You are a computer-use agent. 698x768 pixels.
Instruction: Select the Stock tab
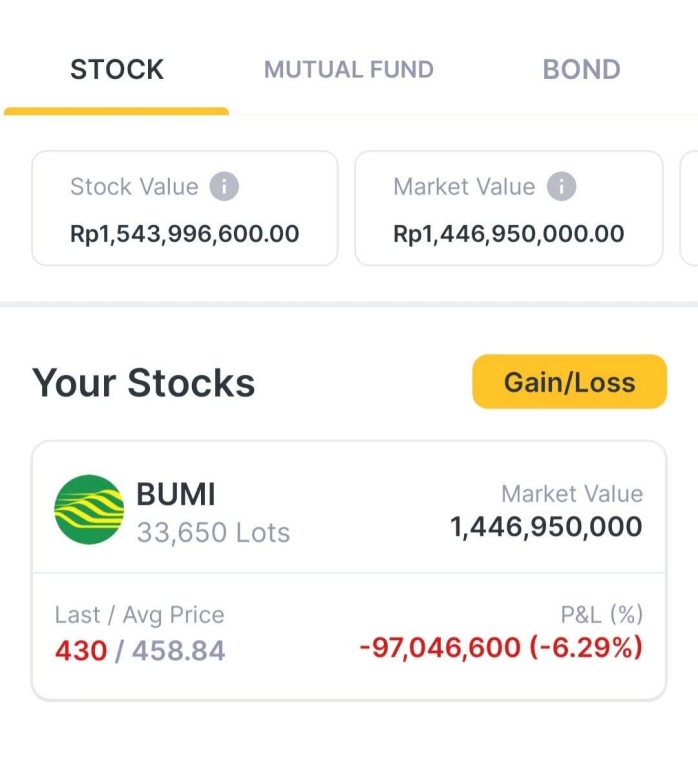point(117,70)
